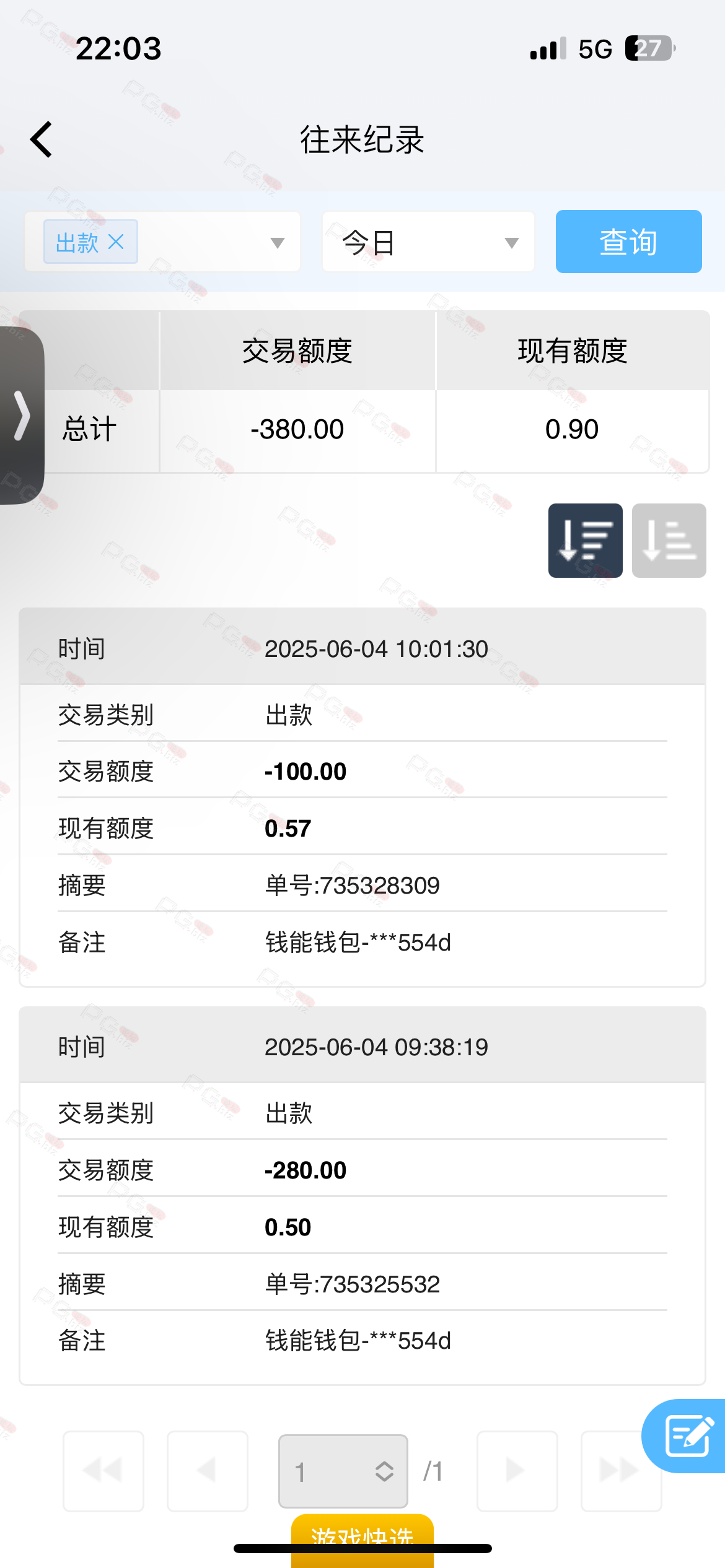Select the gray ascending sort icon
This screenshot has height=1568, width=725.
coord(669,540)
